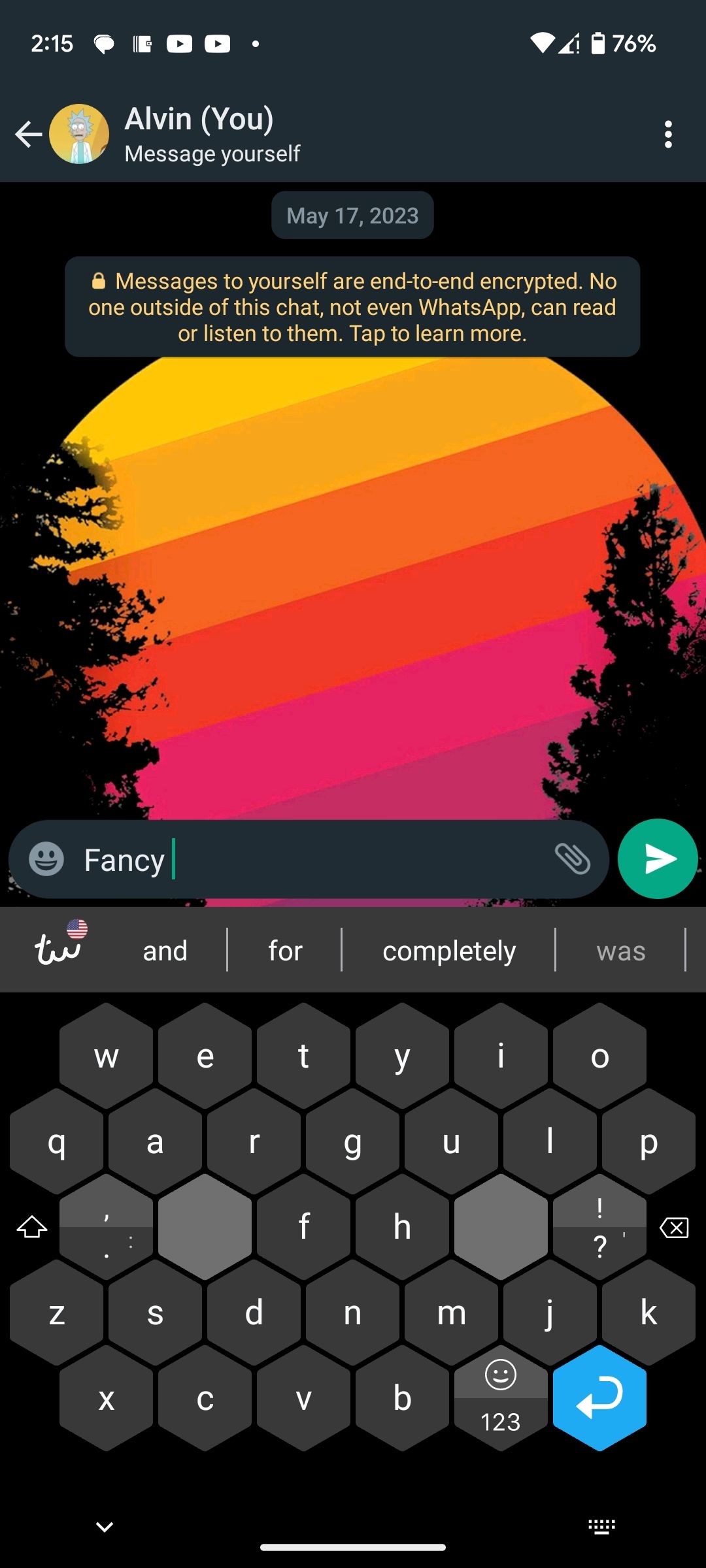Open the keyboard switcher icon
The image size is (706, 1568).
coord(601,1527)
